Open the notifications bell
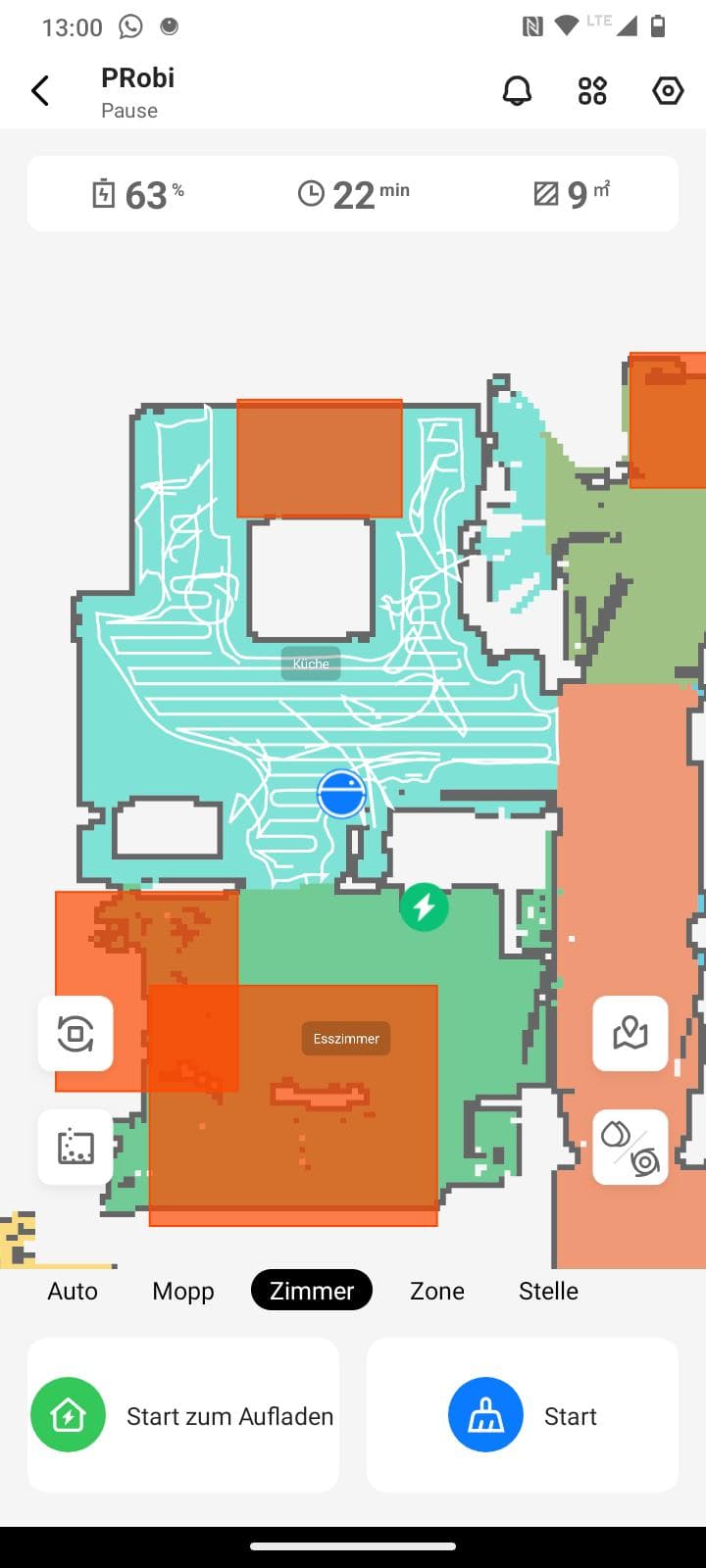 point(517,91)
